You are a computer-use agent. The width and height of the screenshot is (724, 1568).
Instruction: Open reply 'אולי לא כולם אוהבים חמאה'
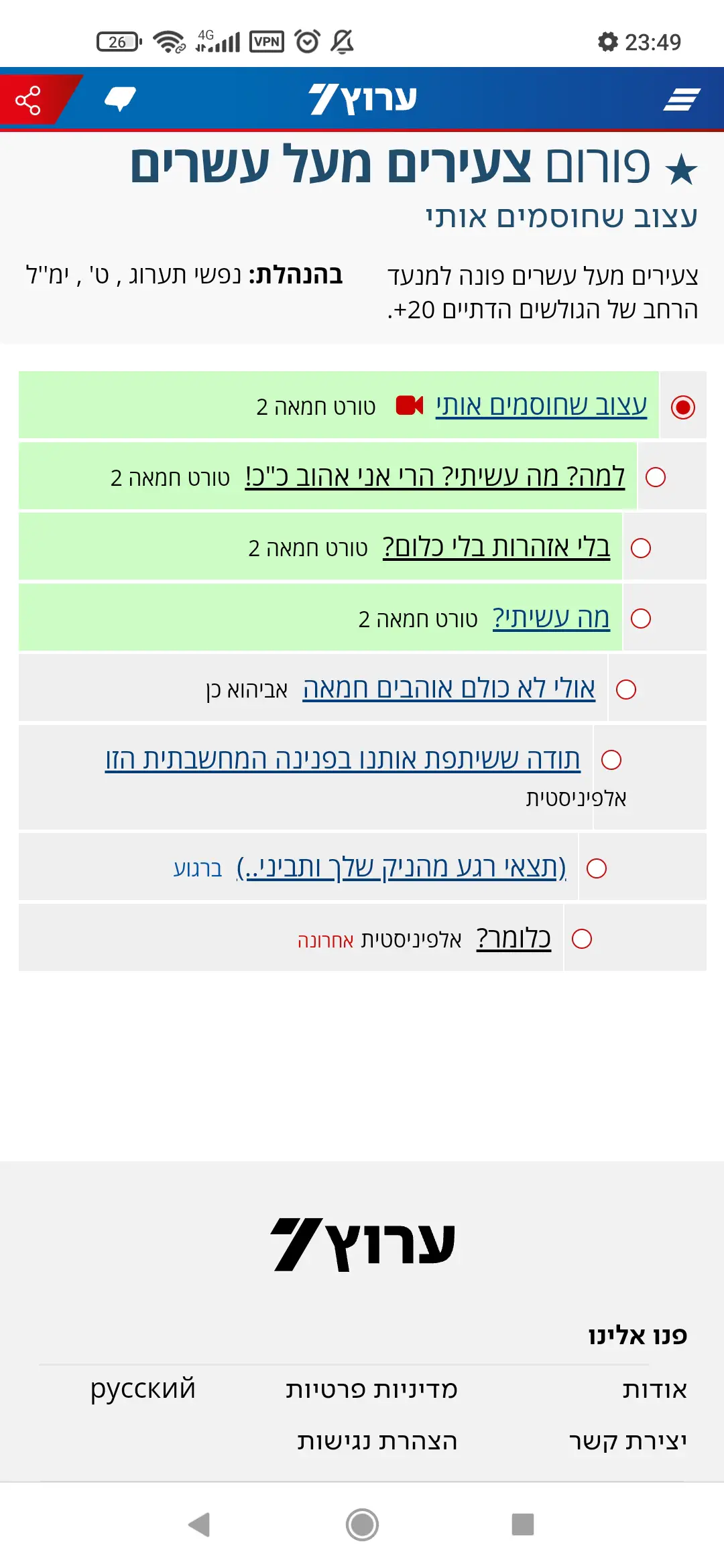coord(448,688)
